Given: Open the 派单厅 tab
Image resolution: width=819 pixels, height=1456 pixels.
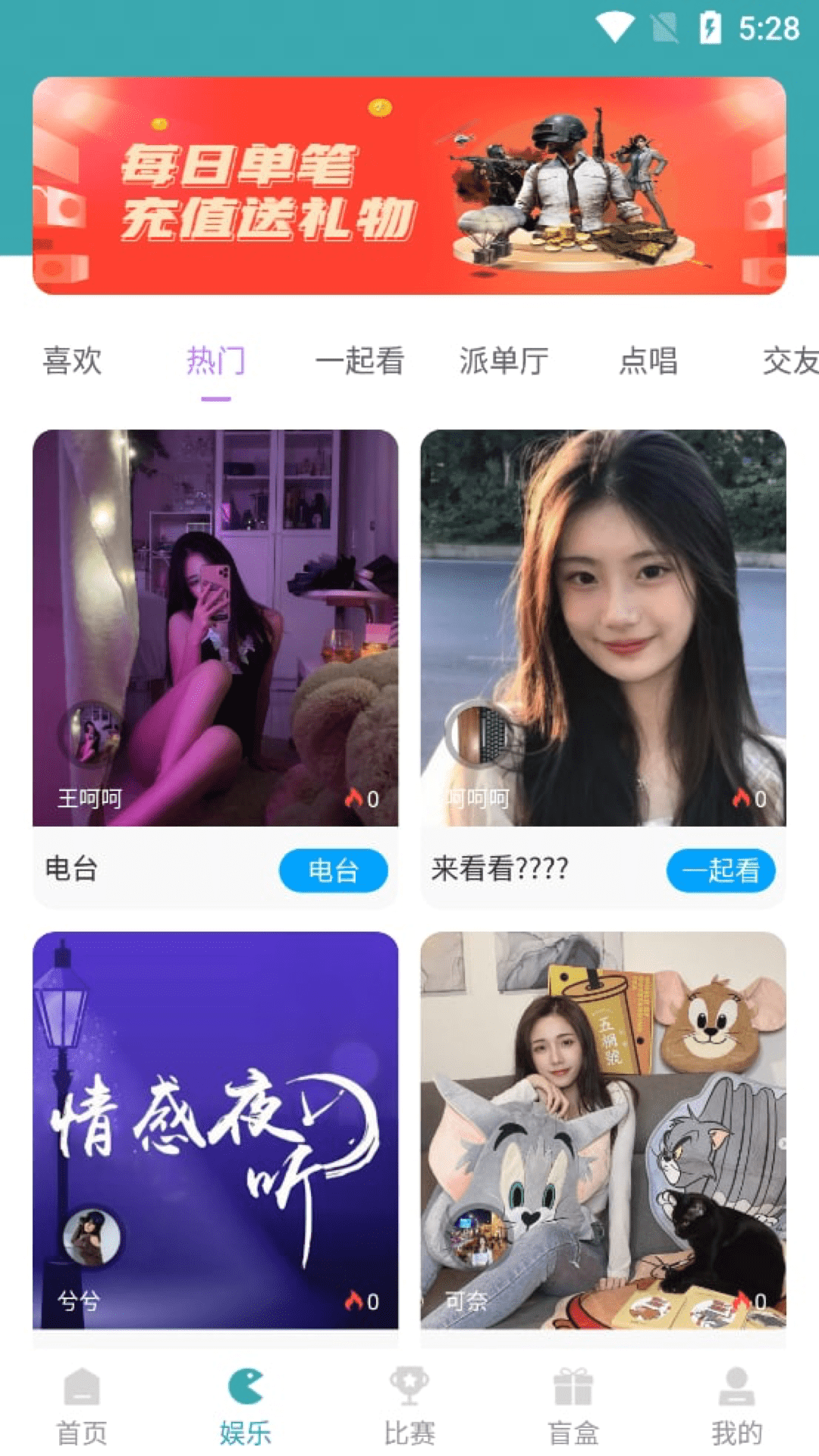Looking at the screenshot, I should click(504, 361).
